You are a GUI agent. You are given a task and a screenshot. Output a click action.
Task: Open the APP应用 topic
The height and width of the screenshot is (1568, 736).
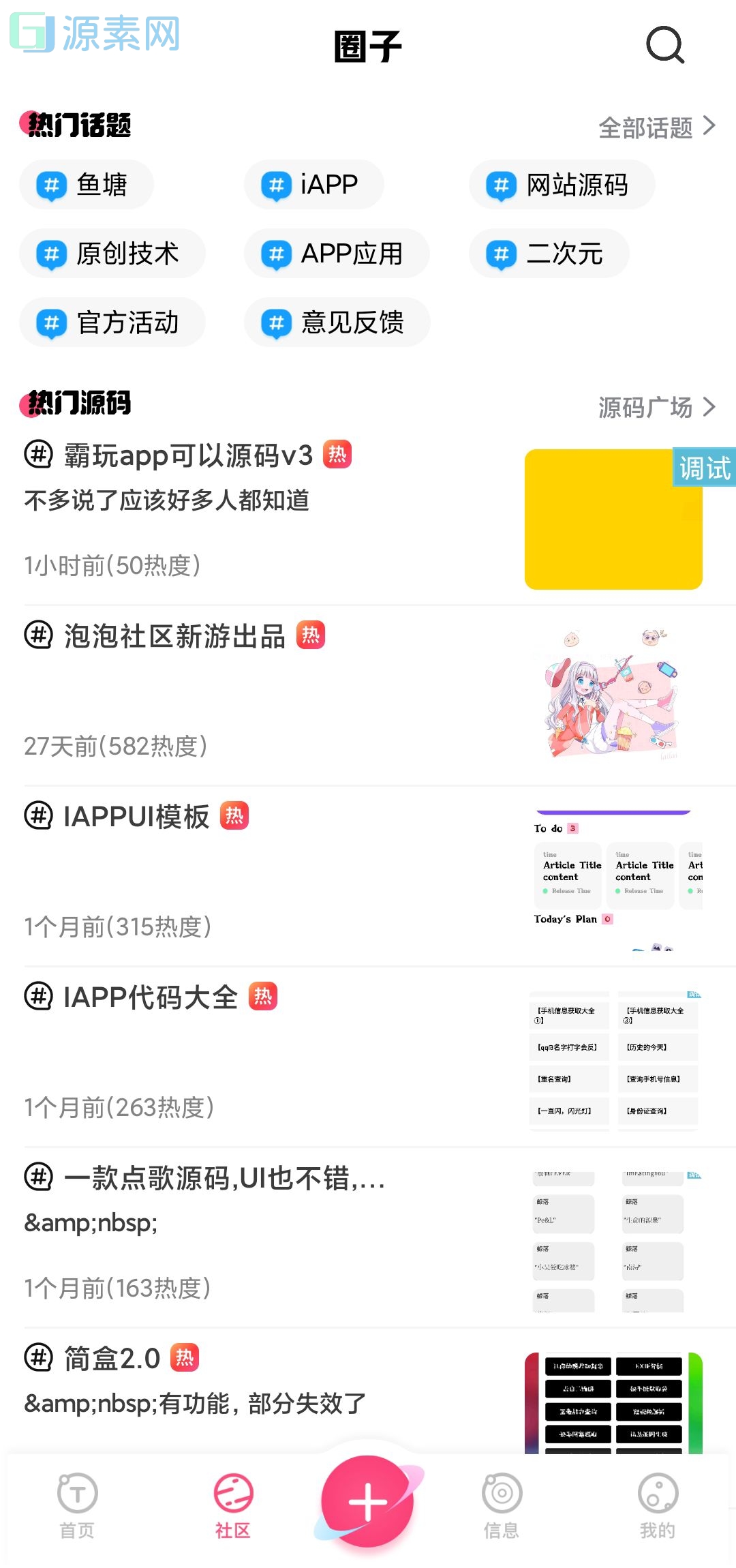[337, 254]
